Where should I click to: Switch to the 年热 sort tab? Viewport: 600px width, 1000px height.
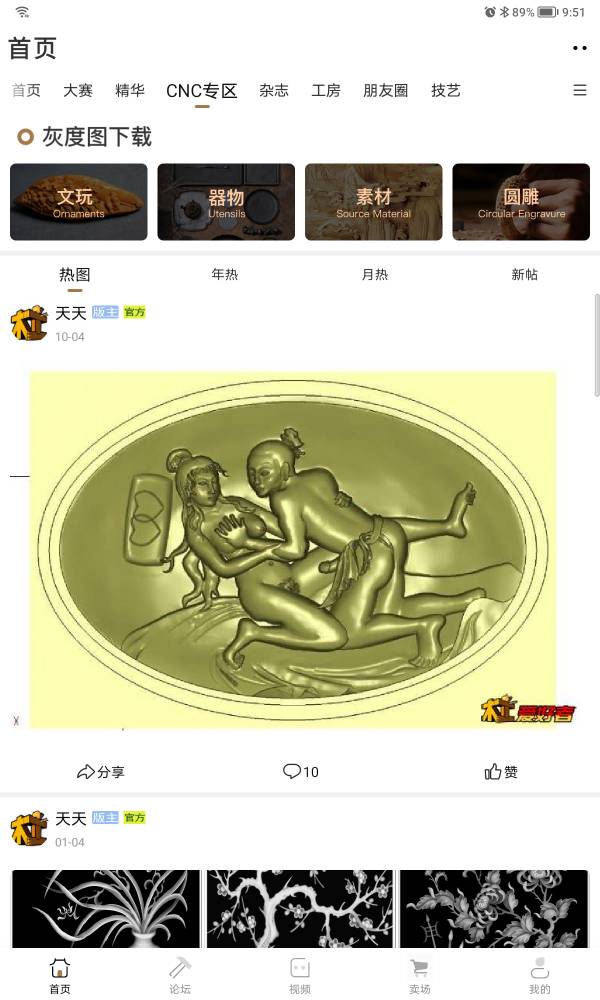(x=225, y=274)
